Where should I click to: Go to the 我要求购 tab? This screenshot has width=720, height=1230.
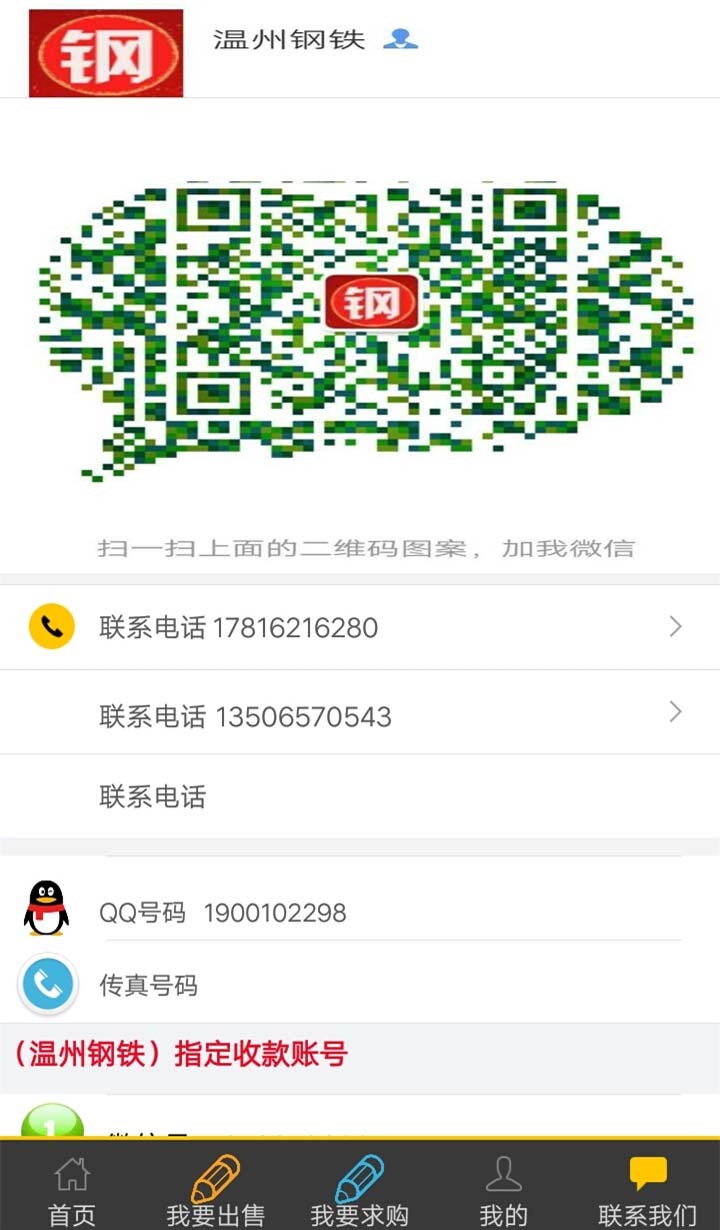(x=360, y=1189)
